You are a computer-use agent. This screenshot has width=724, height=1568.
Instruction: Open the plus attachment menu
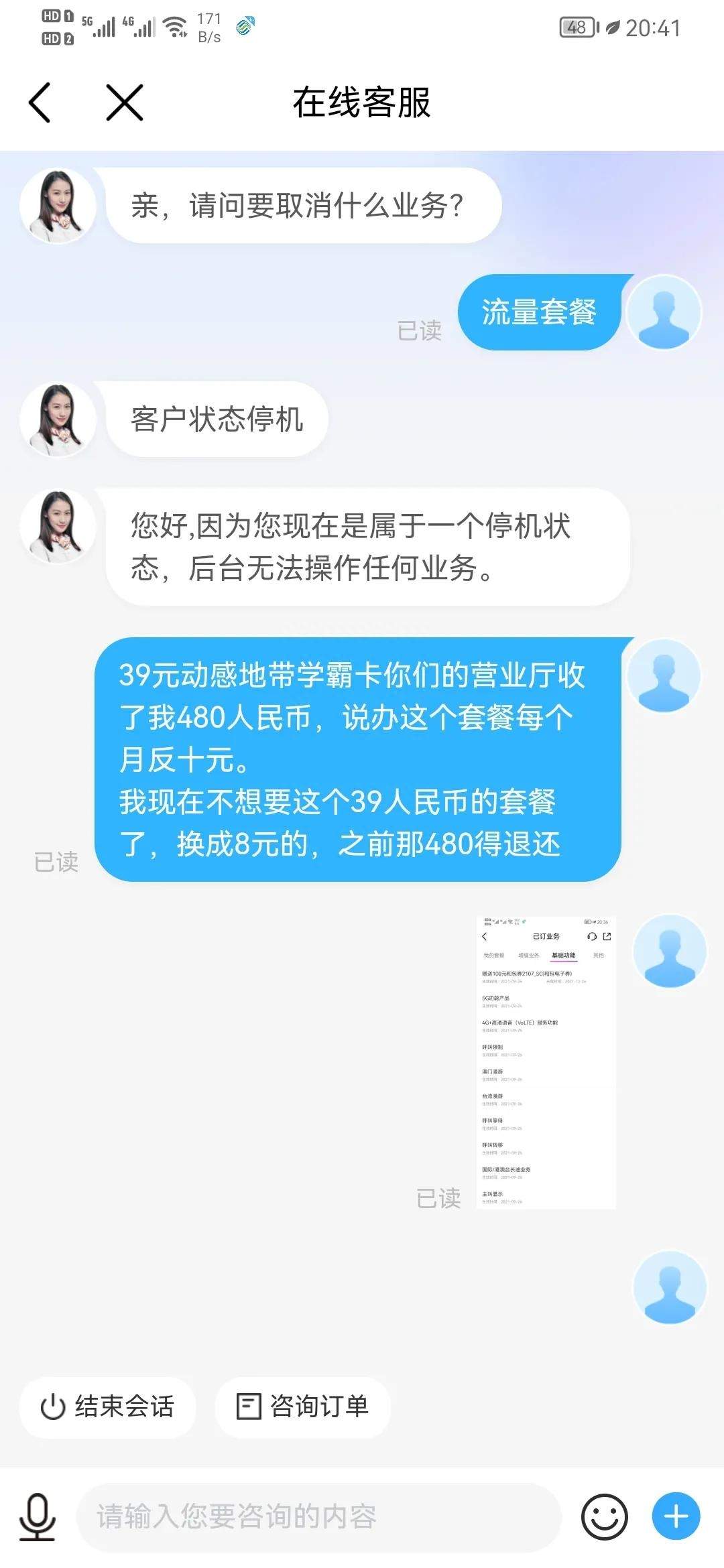(676, 1516)
